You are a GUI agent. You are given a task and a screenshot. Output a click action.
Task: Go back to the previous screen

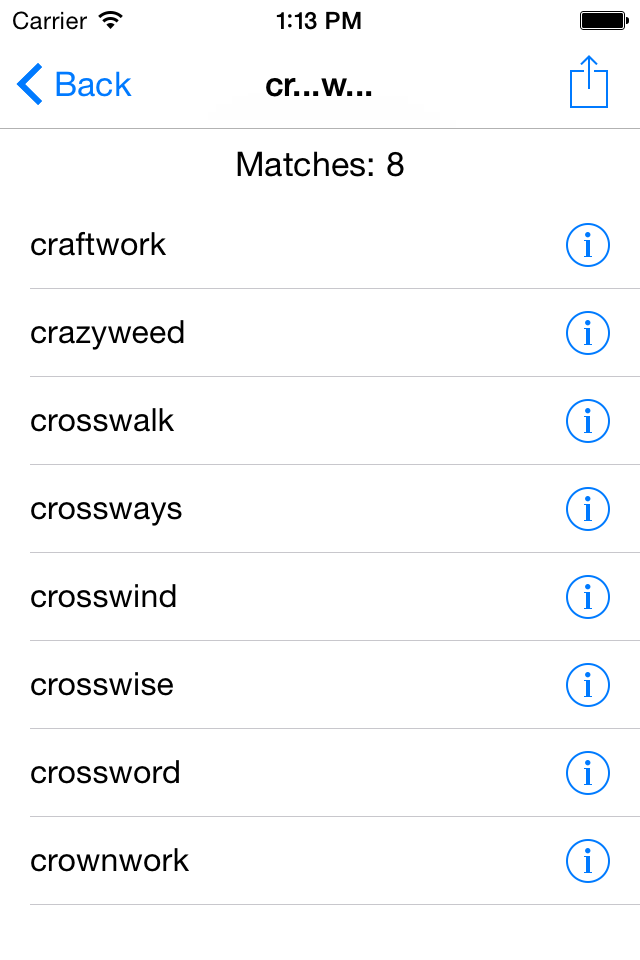point(75,85)
